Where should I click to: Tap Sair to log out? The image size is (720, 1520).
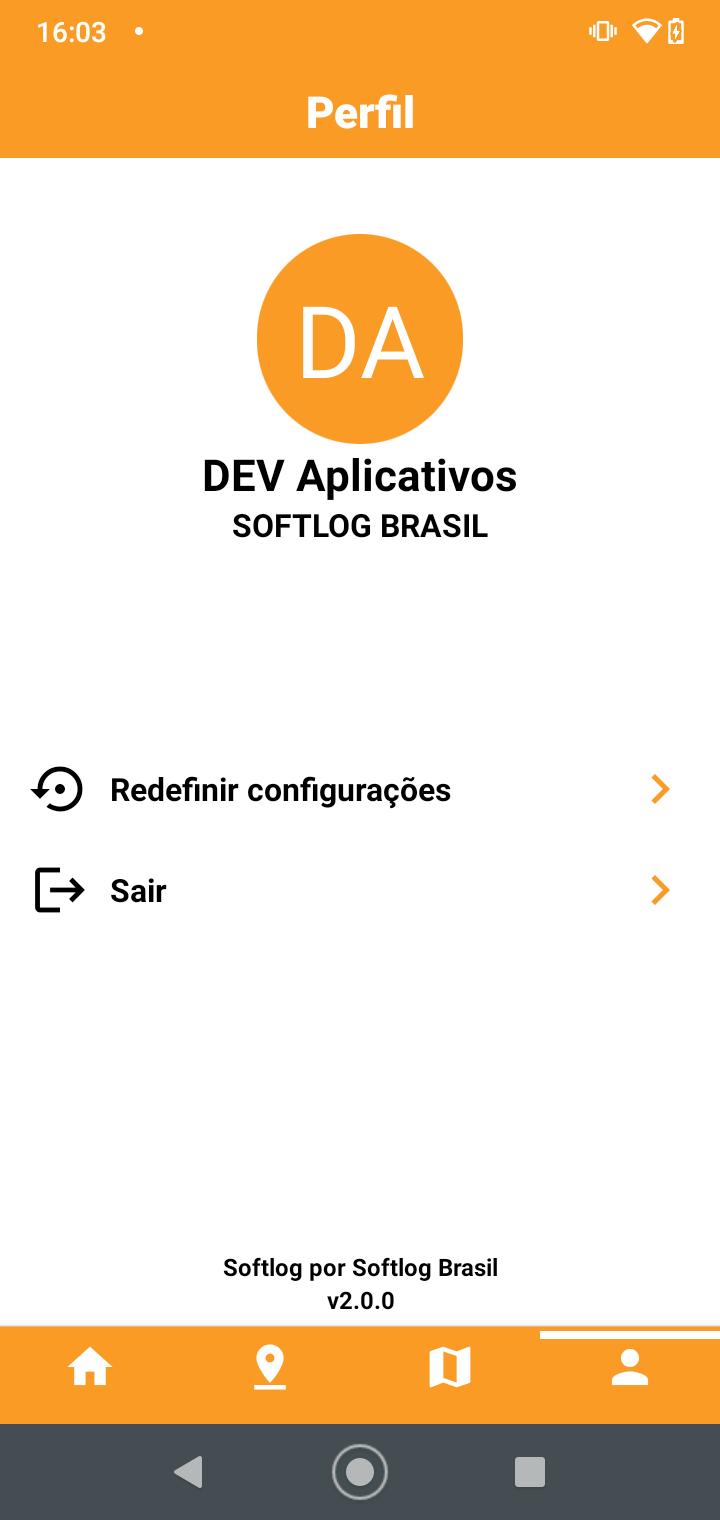pyautogui.click(x=360, y=890)
